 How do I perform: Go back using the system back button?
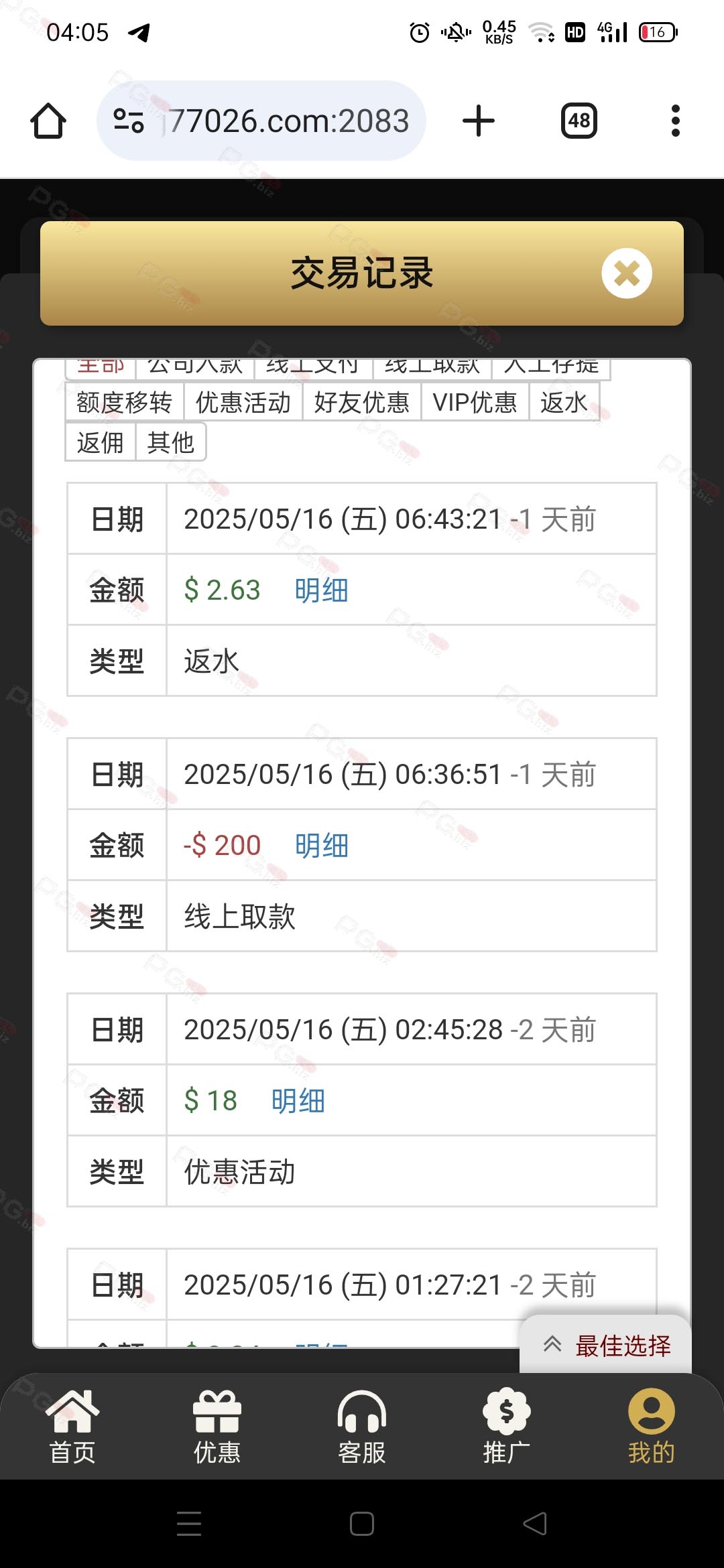[x=535, y=1524]
